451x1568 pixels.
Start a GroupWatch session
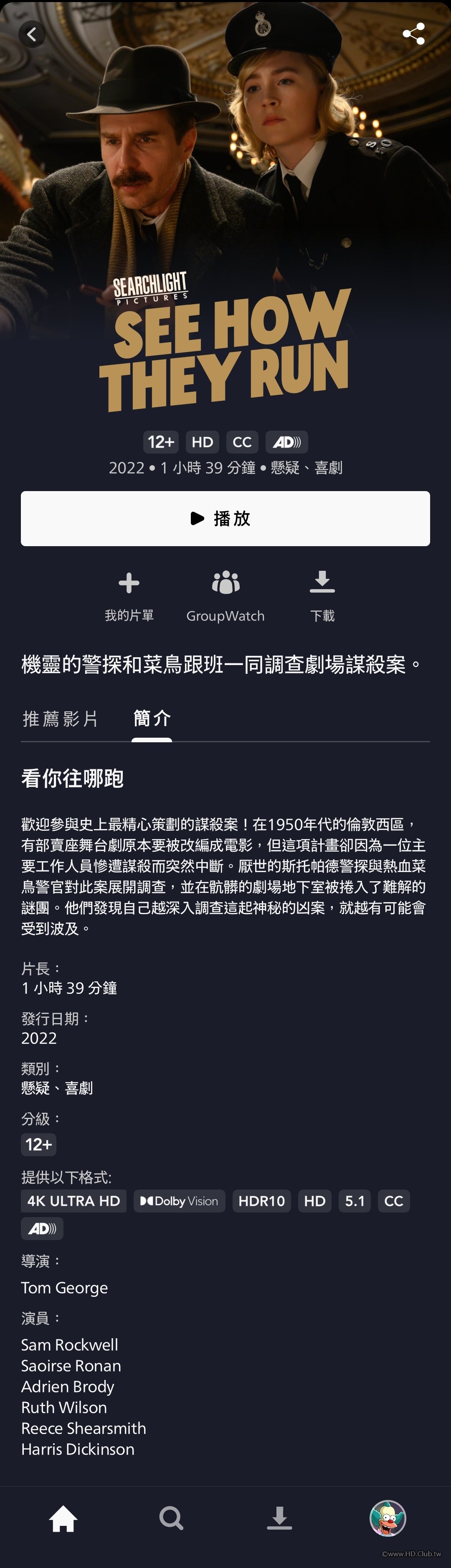pyautogui.click(x=225, y=596)
